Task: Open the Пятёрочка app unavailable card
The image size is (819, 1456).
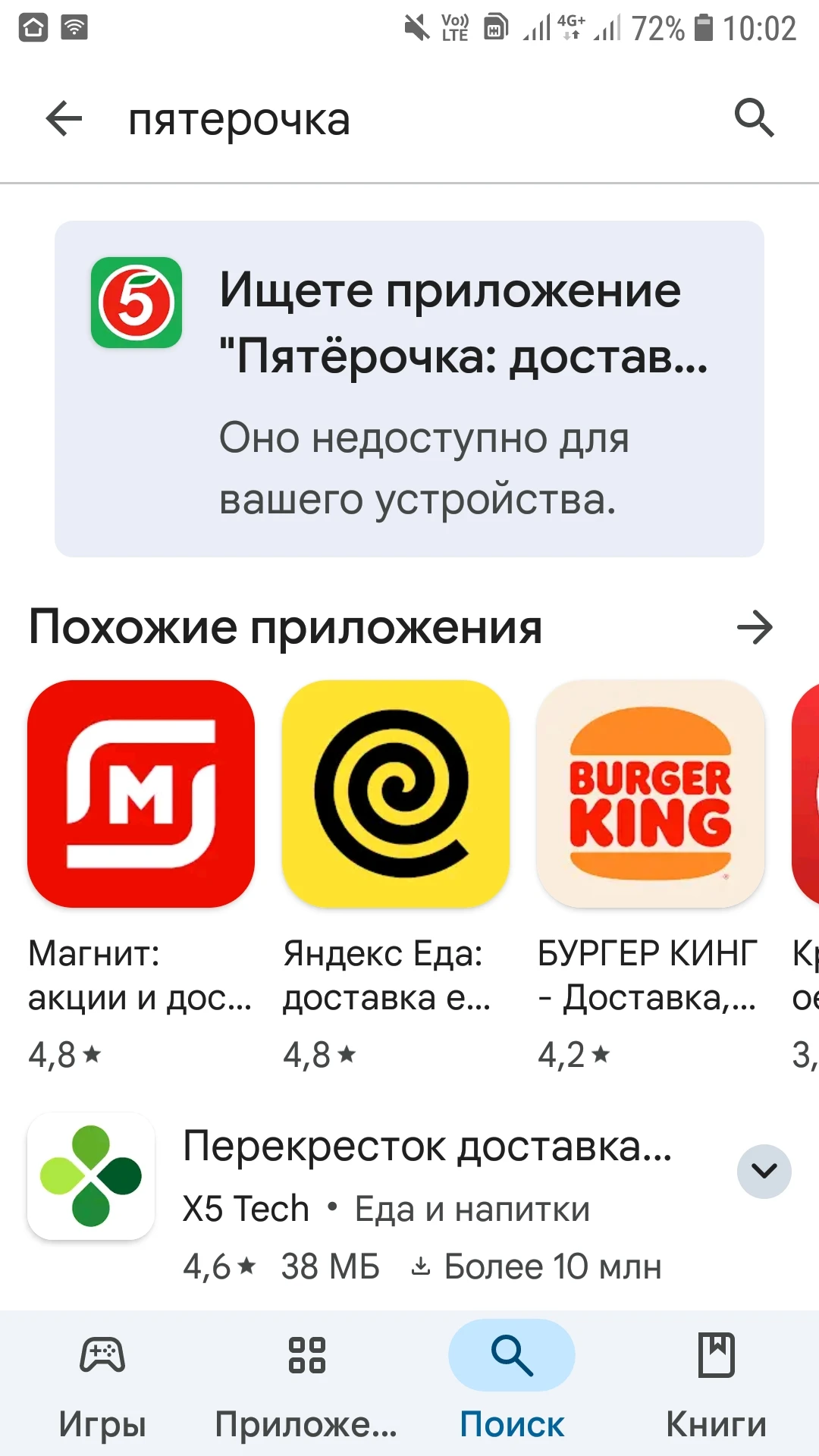Action: 409,389
